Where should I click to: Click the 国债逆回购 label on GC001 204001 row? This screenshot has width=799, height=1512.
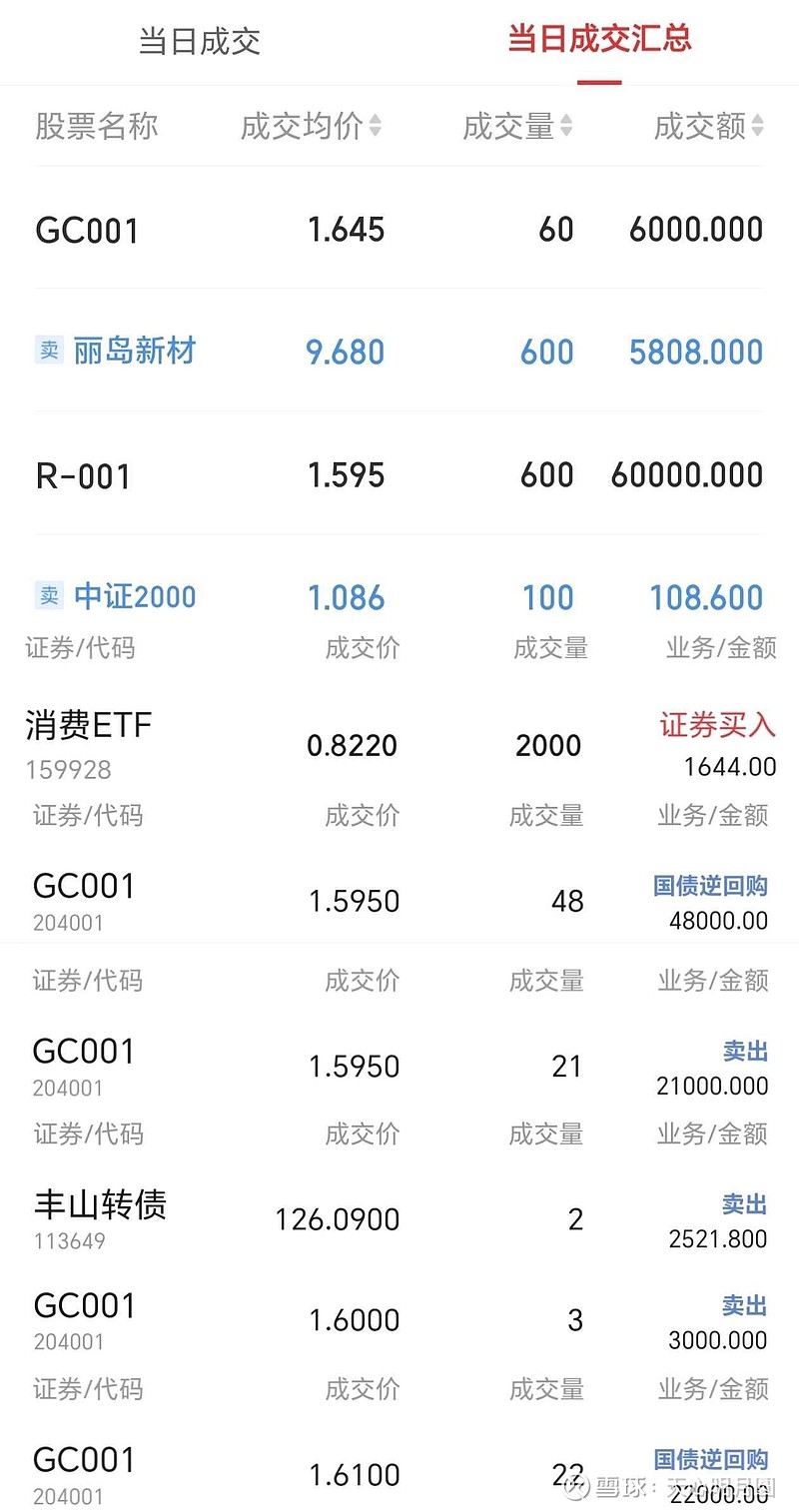pyautogui.click(x=711, y=886)
